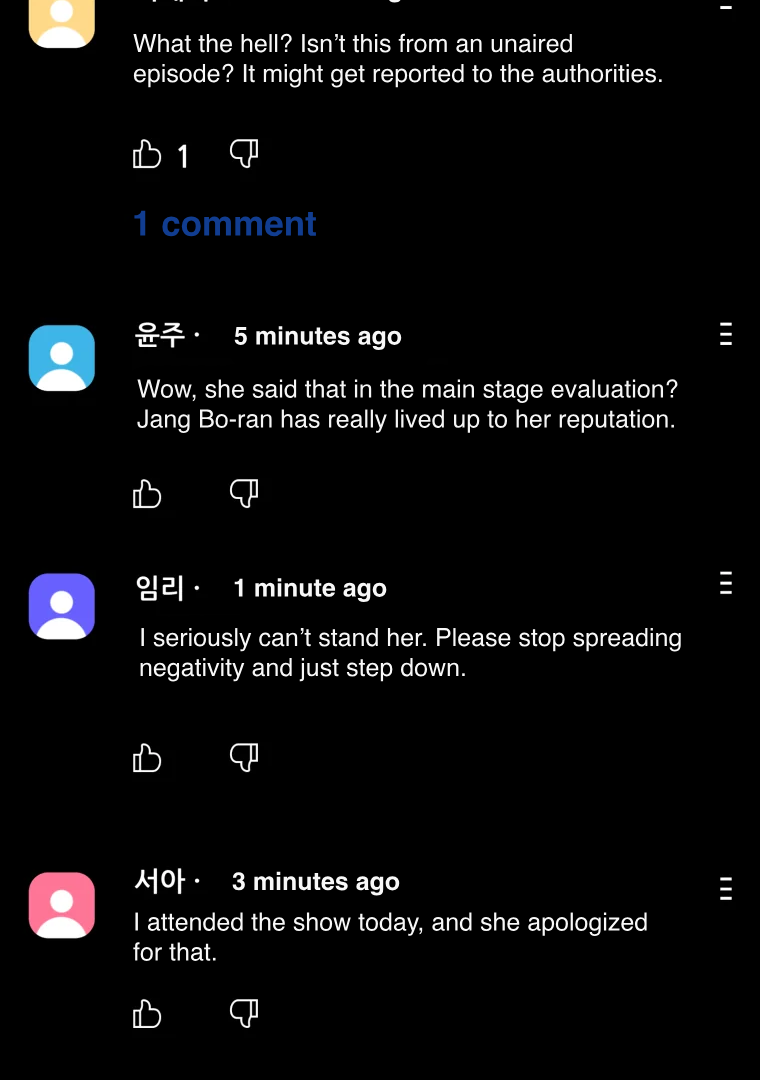Image resolution: width=760 pixels, height=1080 pixels.
Task: Open the more options menu for 임리's comment
Action: pyautogui.click(x=726, y=584)
